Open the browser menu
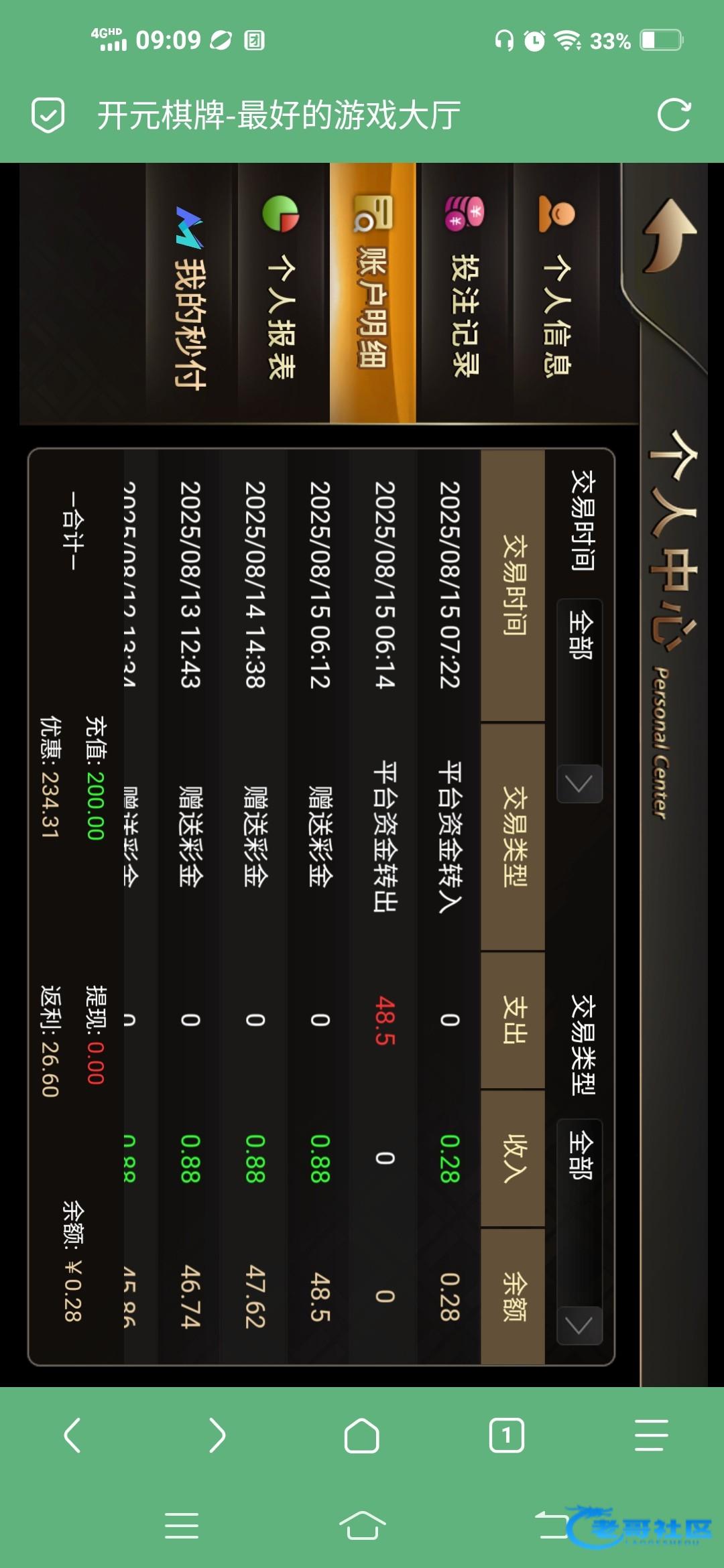This screenshot has height=1568, width=724. tap(652, 1435)
